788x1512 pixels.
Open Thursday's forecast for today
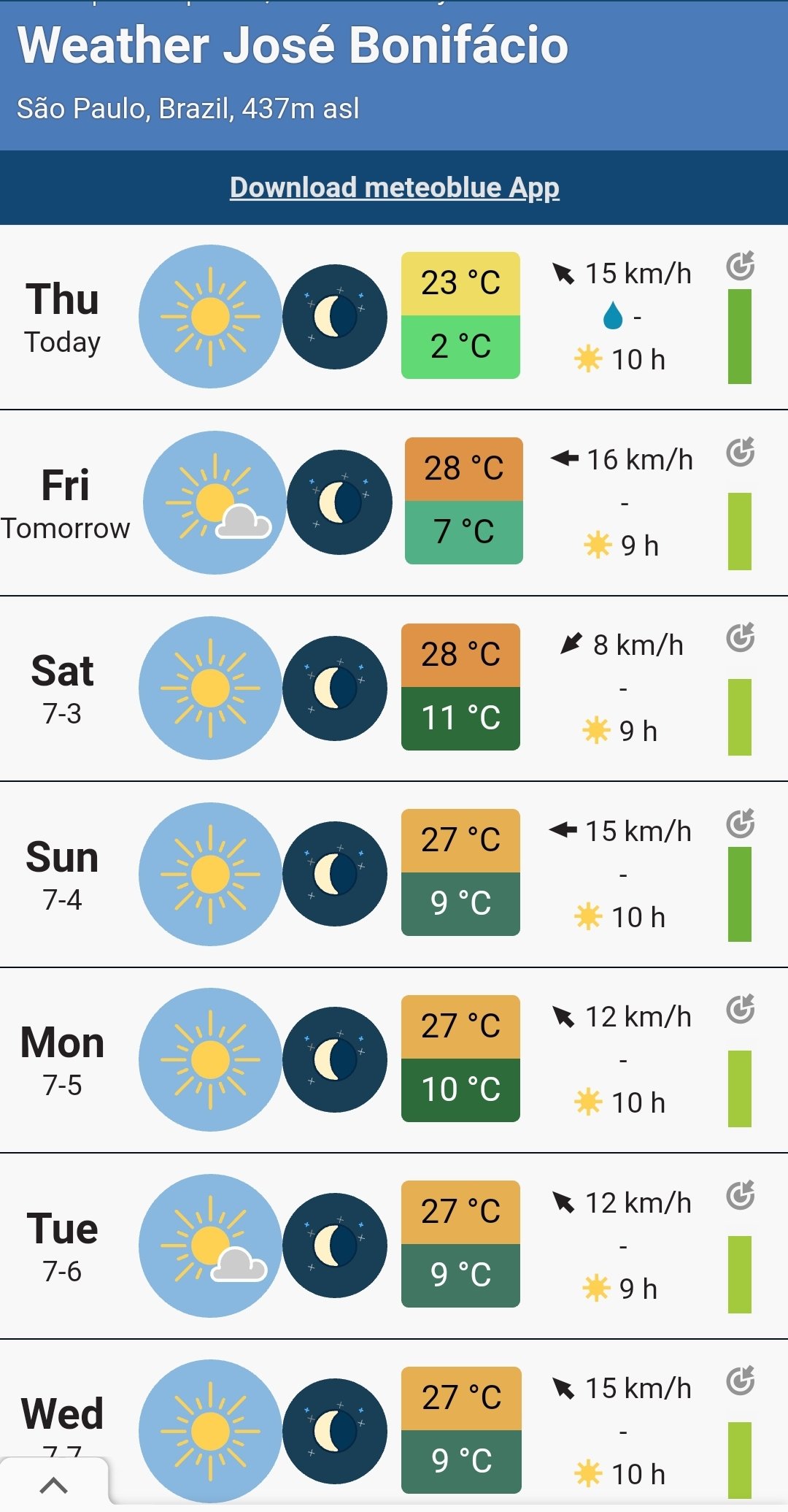click(x=394, y=317)
